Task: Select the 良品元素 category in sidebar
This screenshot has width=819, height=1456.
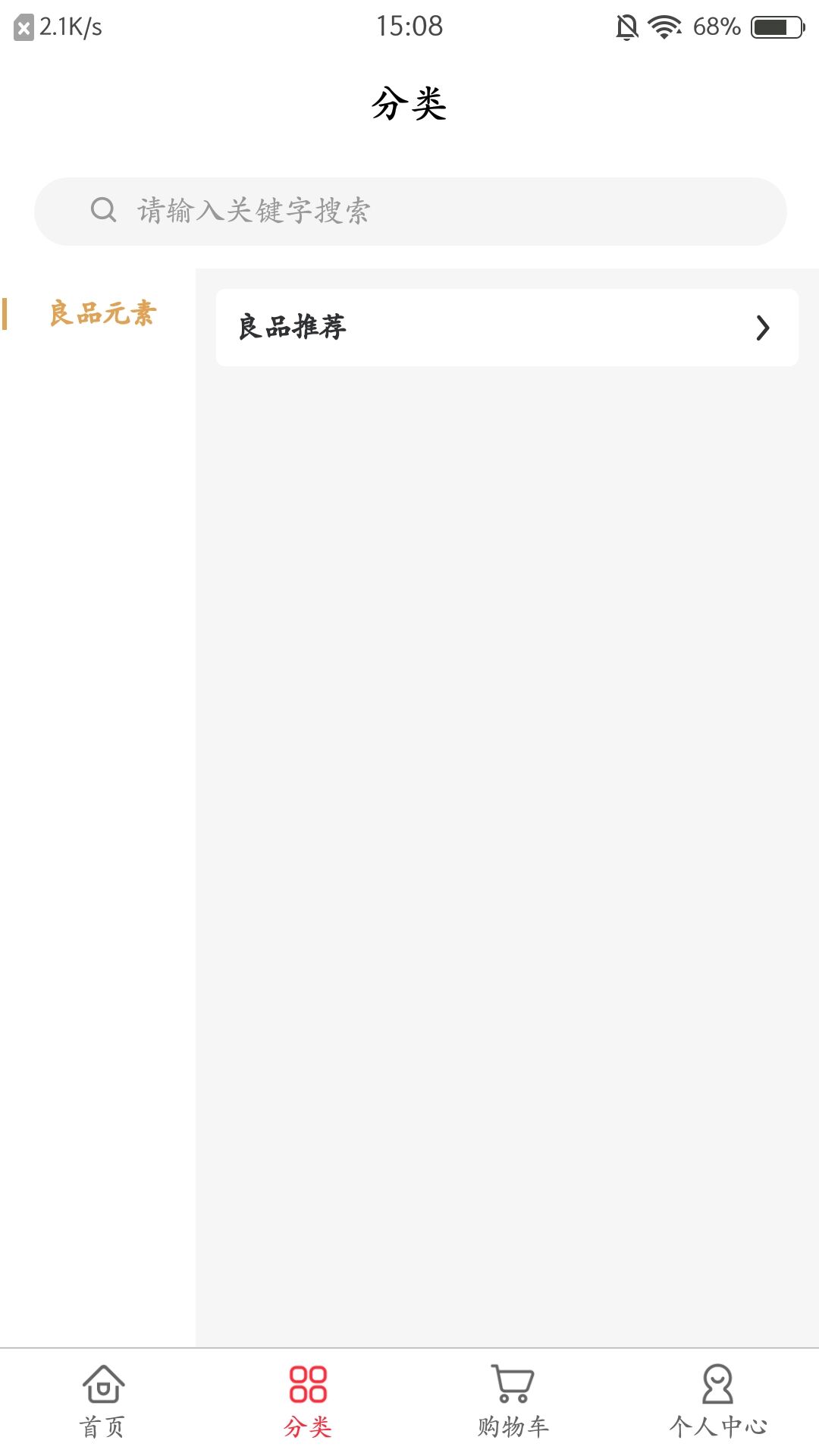Action: click(102, 313)
